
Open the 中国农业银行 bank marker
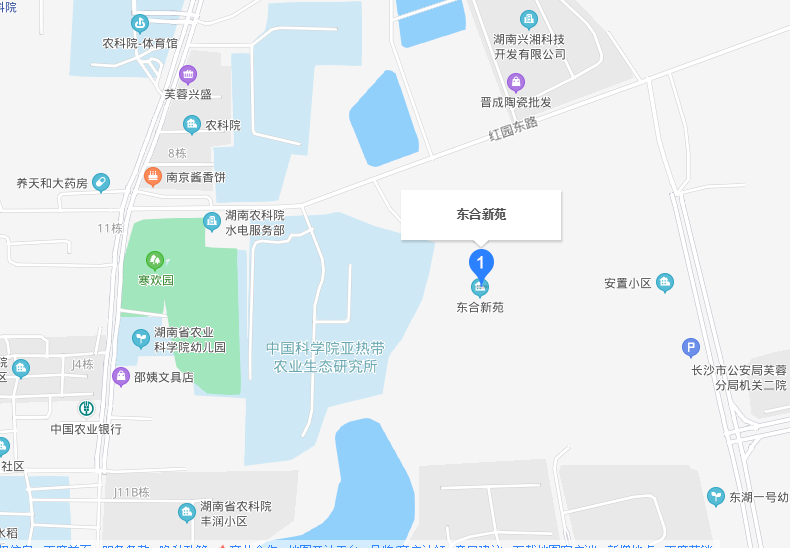coord(87,408)
